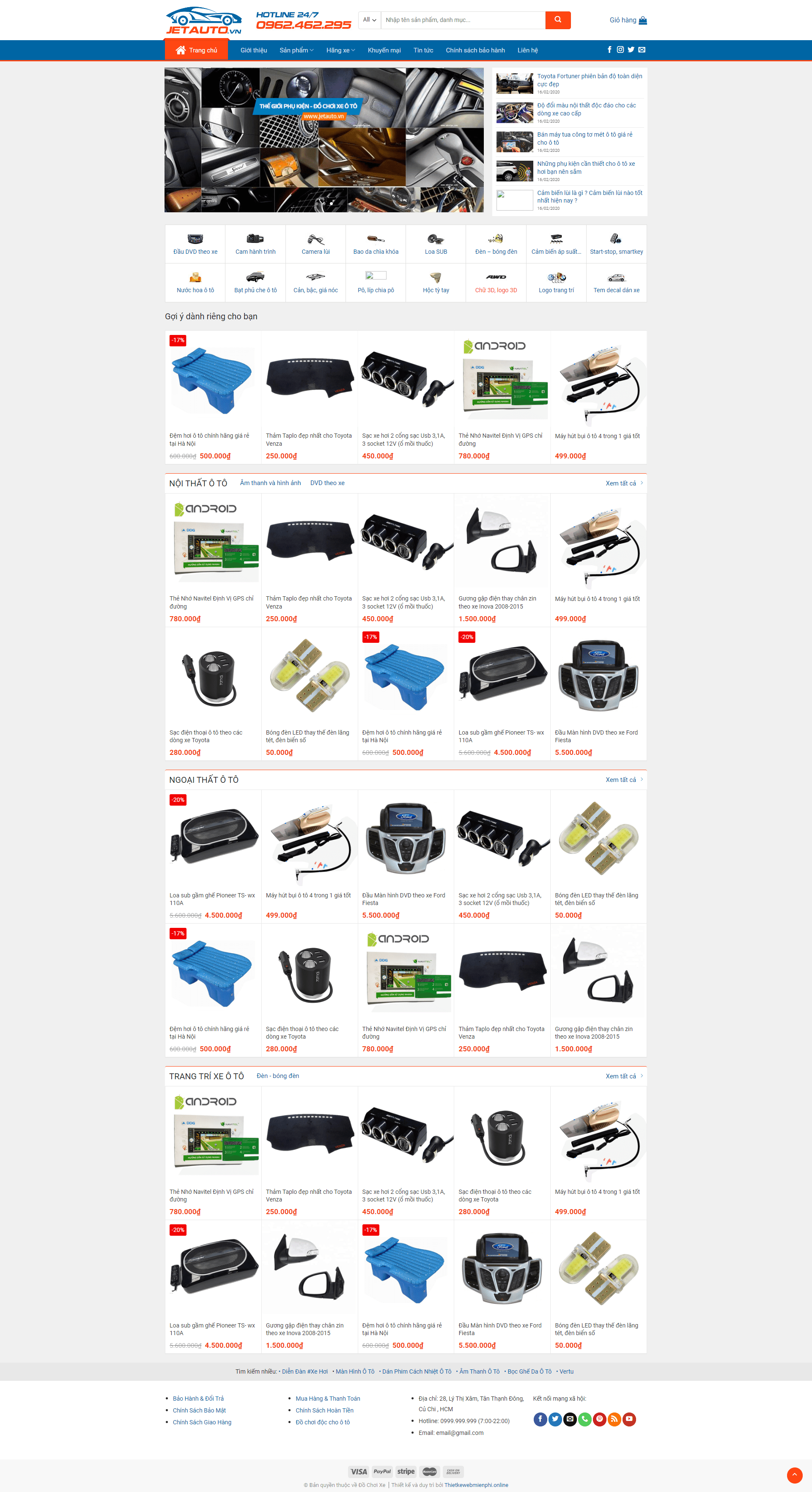Go to Trang chủ home tab
The image size is (812, 1492).
tap(197, 50)
